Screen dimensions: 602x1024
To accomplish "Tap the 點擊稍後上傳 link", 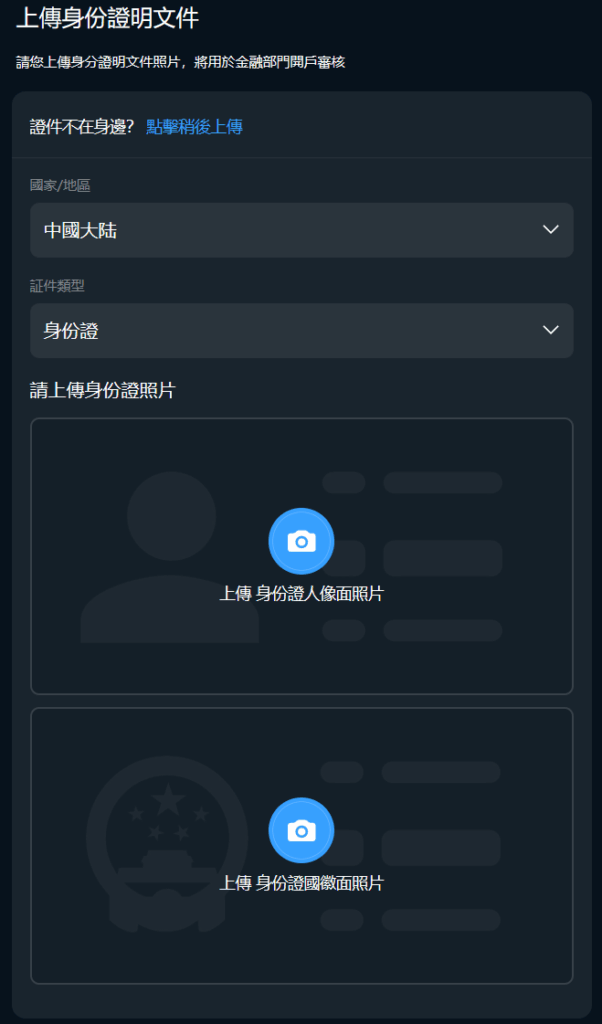I will 194,126.
